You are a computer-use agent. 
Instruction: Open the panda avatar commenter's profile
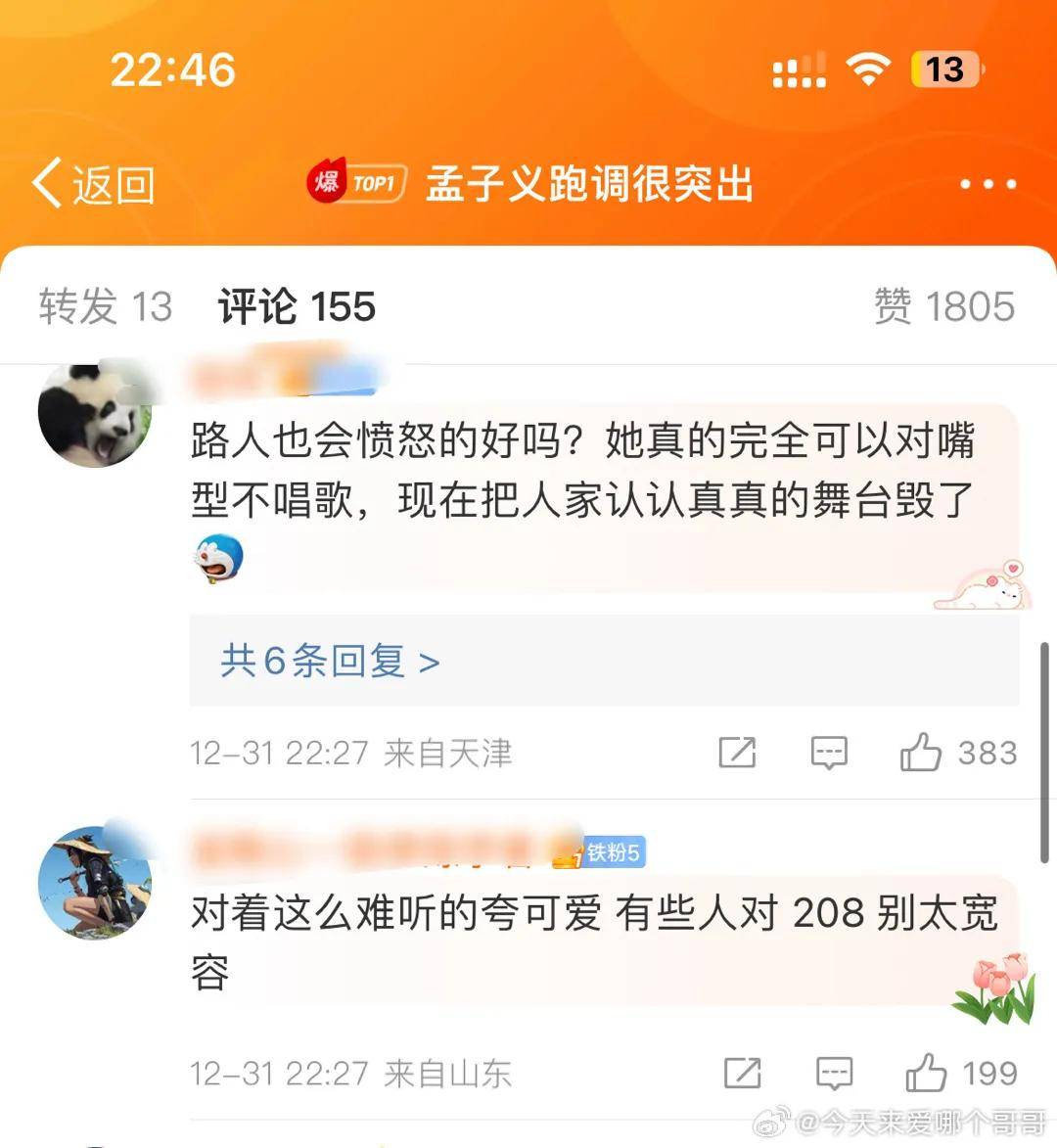coord(95,415)
